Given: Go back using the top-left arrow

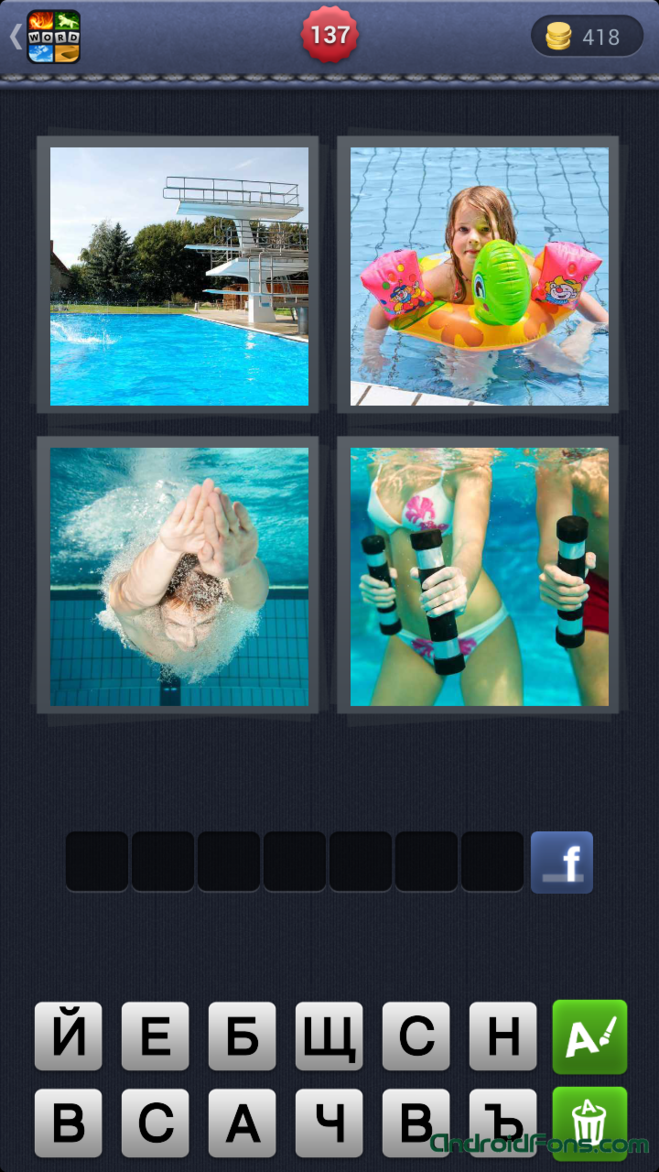Looking at the screenshot, I should pyautogui.click(x=16, y=37).
